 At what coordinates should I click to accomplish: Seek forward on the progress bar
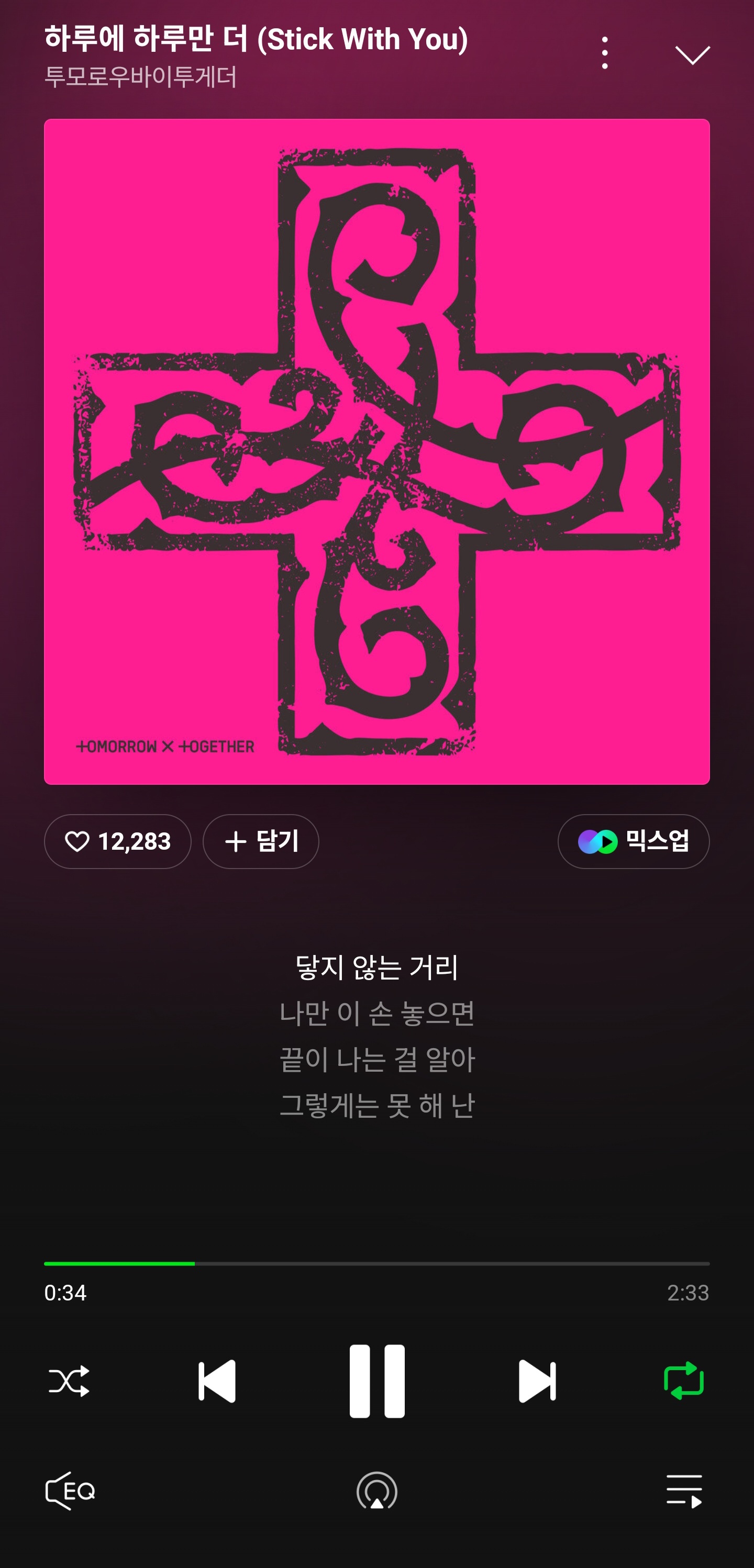pyautogui.click(x=487, y=1263)
